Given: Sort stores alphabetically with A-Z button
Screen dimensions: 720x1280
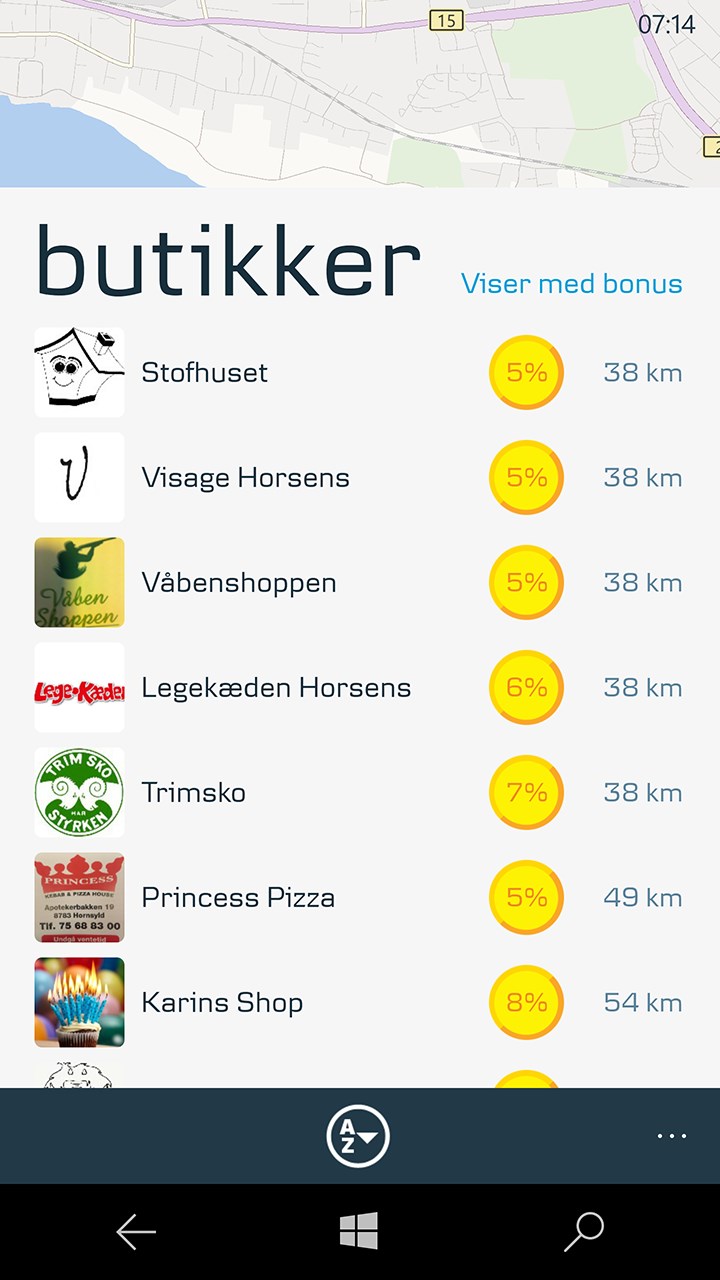Looking at the screenshot, I should tap(358, 1137).
